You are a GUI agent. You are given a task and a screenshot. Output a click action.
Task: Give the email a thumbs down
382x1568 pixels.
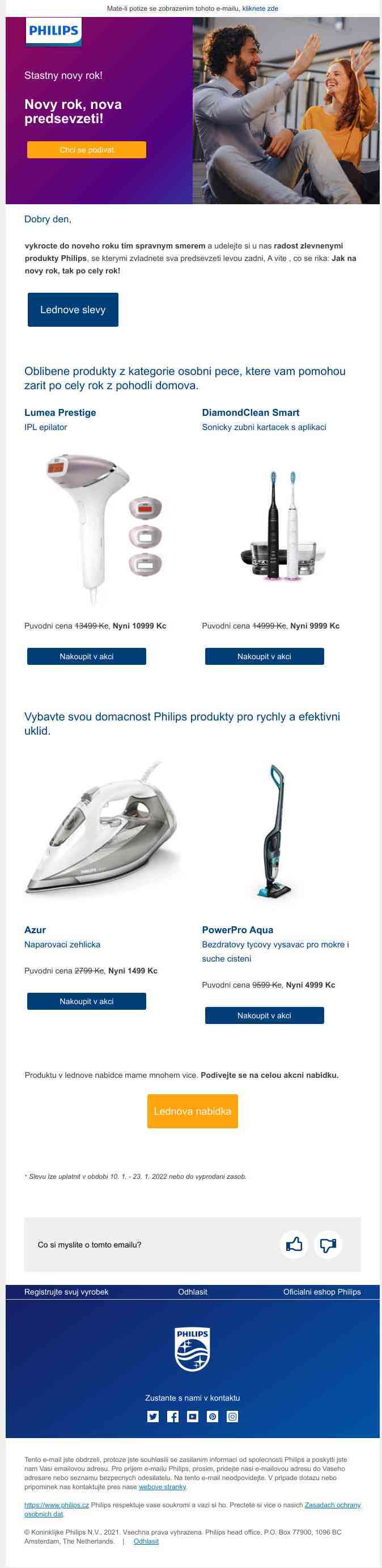click(x=329, y=1245)
